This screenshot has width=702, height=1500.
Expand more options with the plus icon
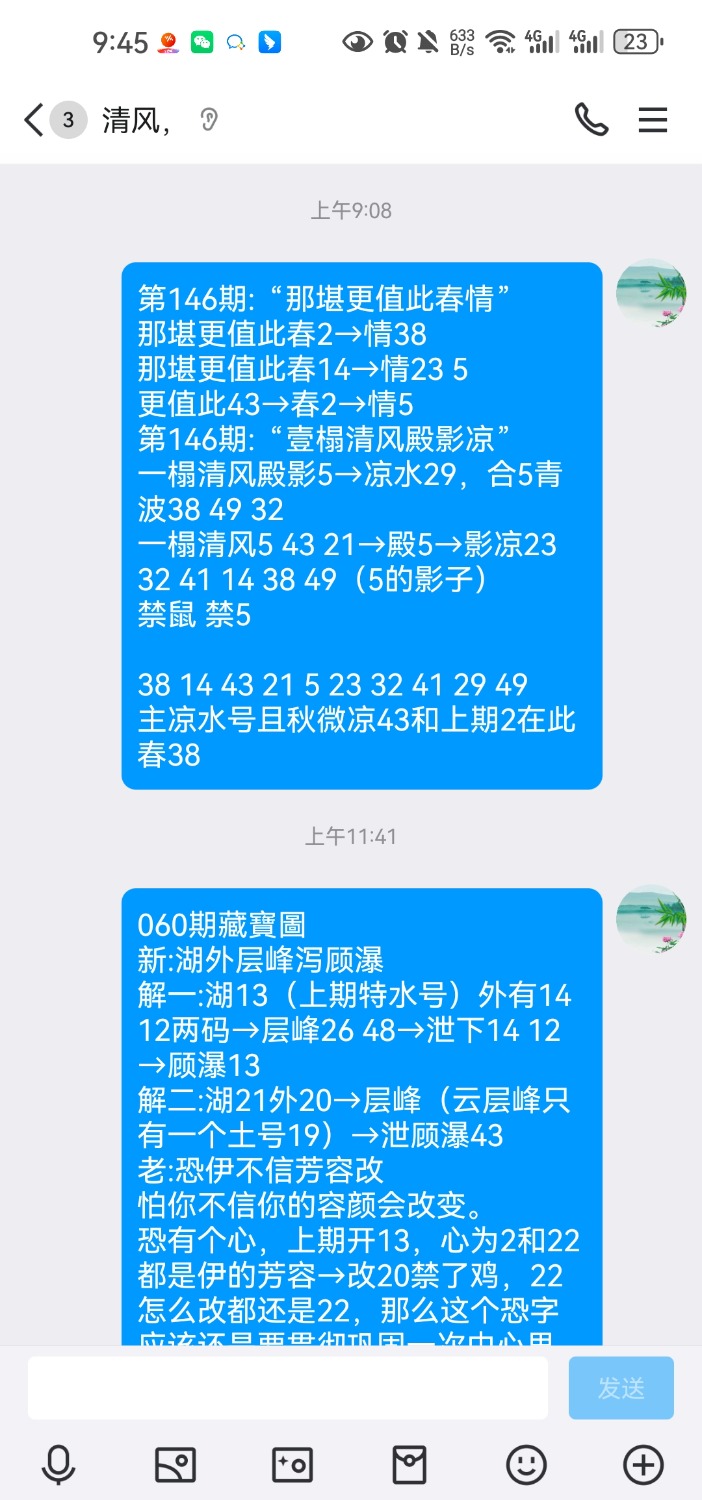643,1465
